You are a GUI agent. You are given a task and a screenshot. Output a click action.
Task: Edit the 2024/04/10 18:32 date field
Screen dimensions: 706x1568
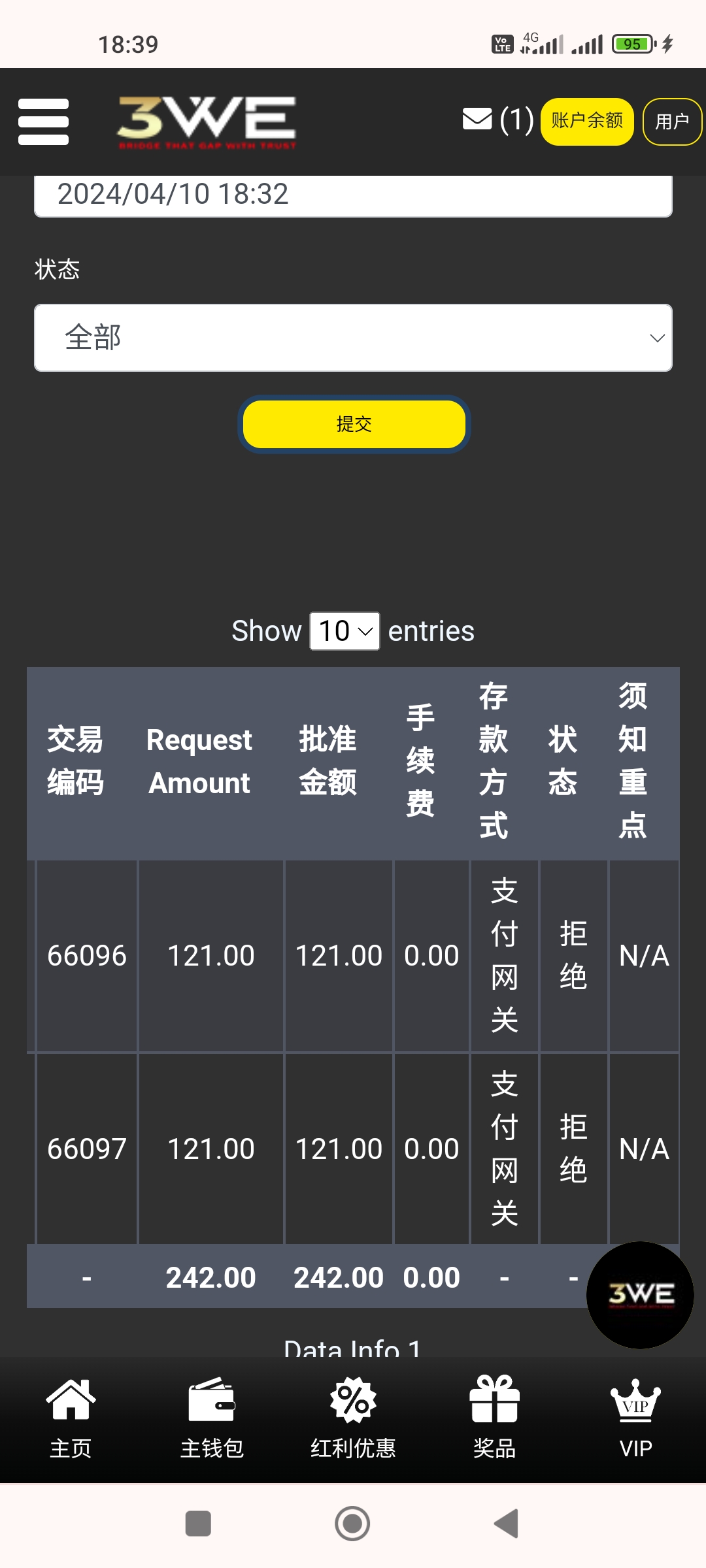tap(353, 195)
